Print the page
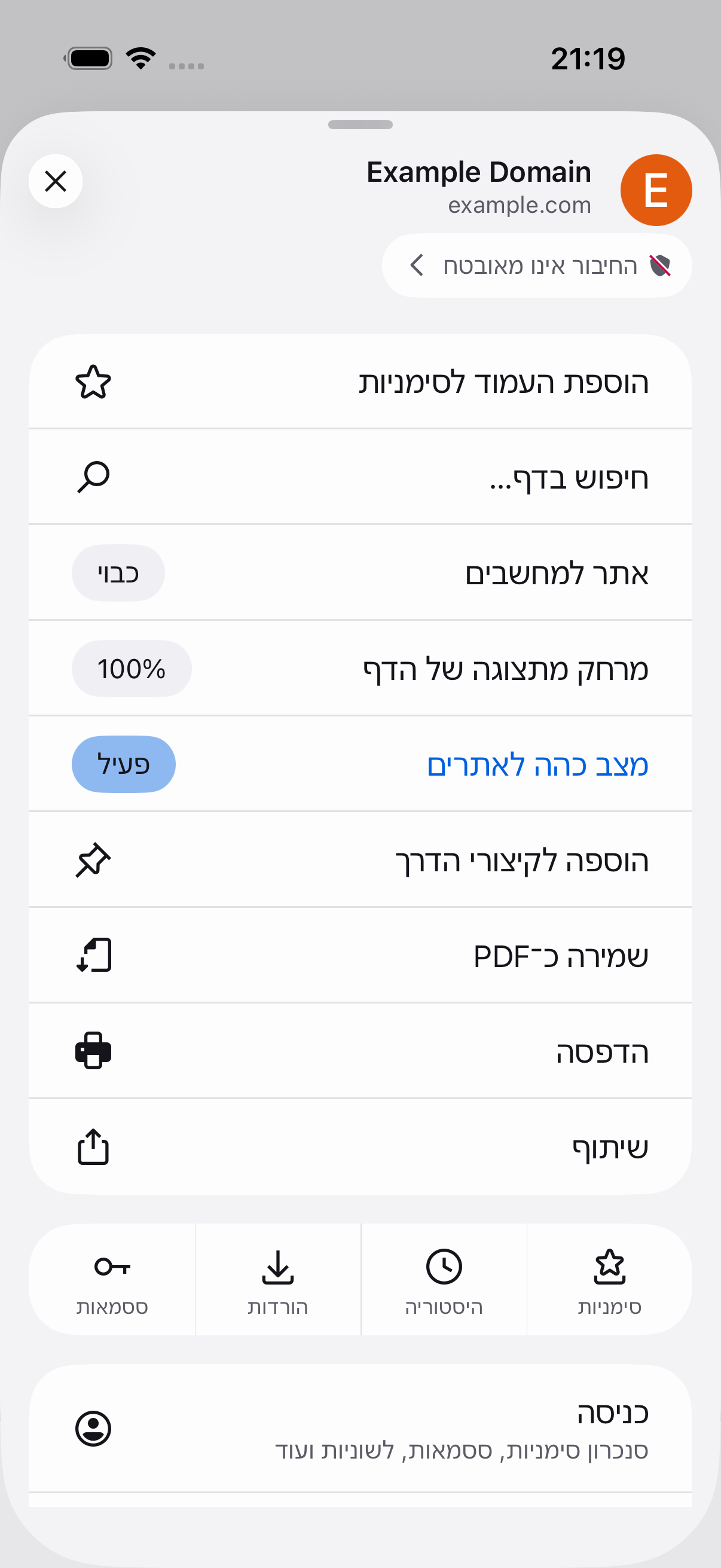This screenshot has width=721, height=1568. click(x=360, y=1051)
